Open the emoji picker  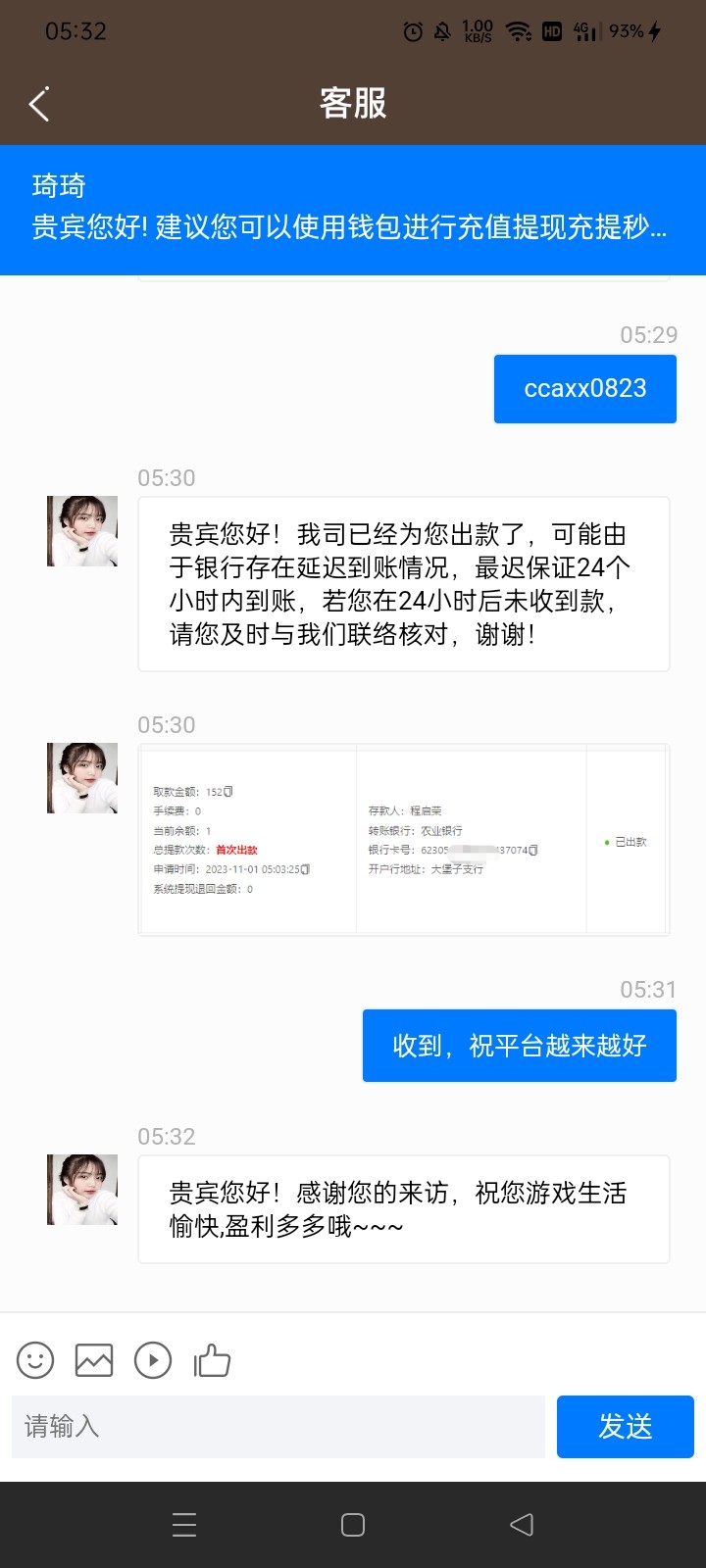(35, 1360)
